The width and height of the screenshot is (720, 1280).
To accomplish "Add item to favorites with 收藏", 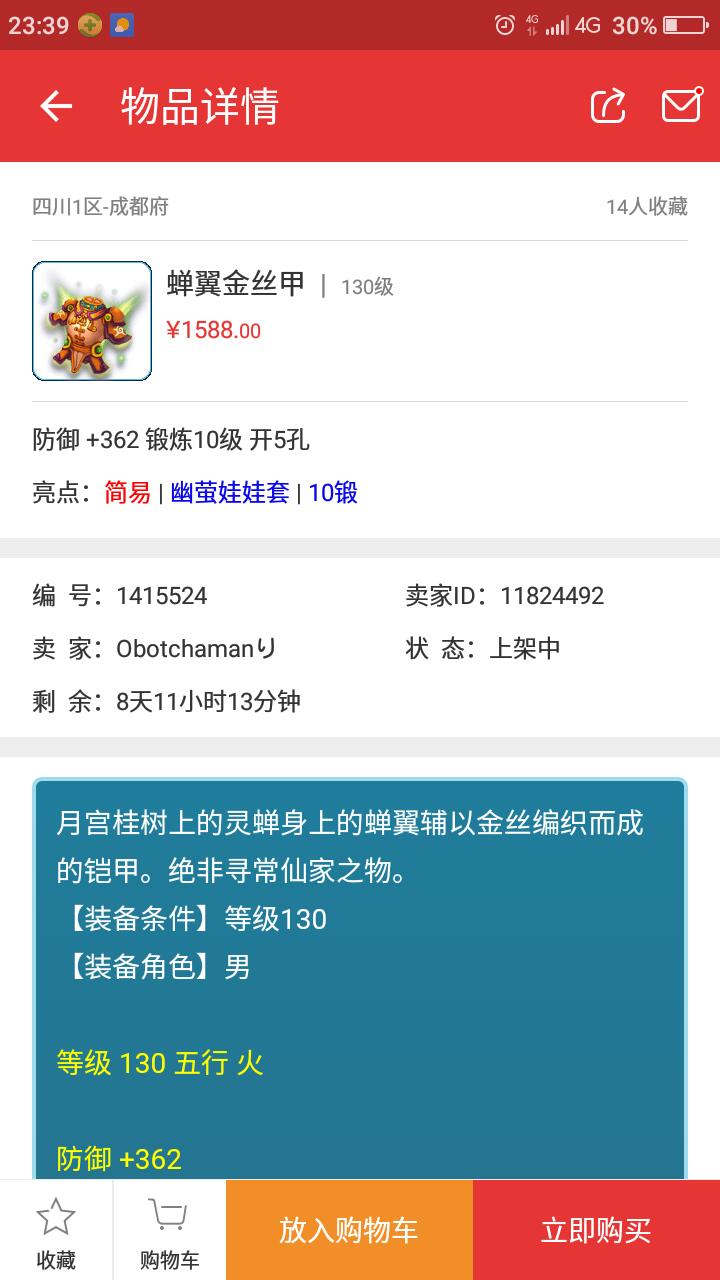I will [x=56, y=1232].
